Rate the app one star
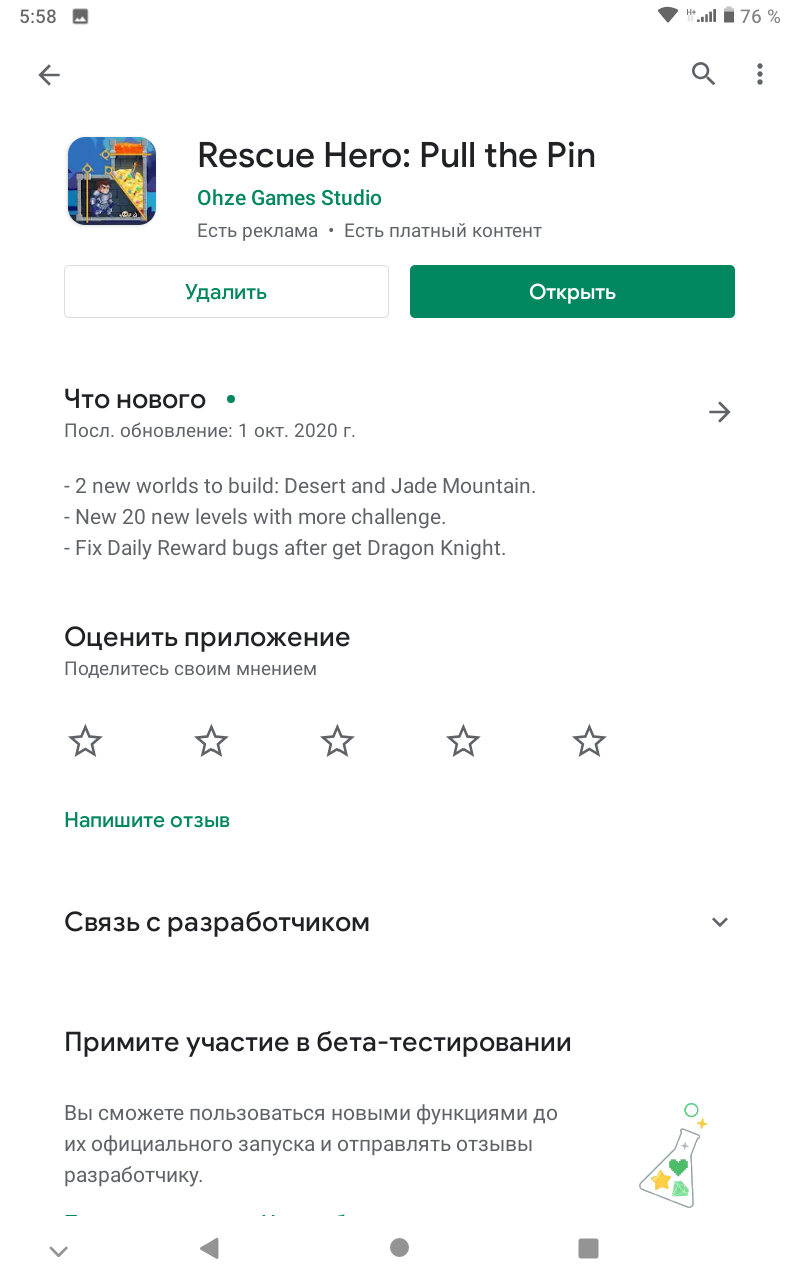Viewport: 800px width, 1280px height. pos(85,742)
